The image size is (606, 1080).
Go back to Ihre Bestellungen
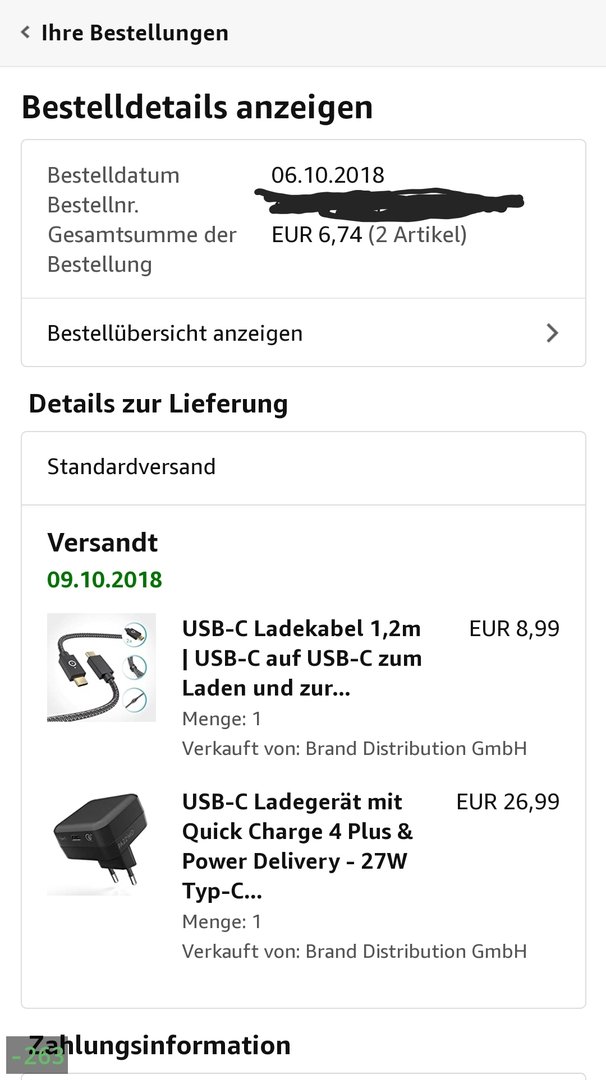coord(125,32)
